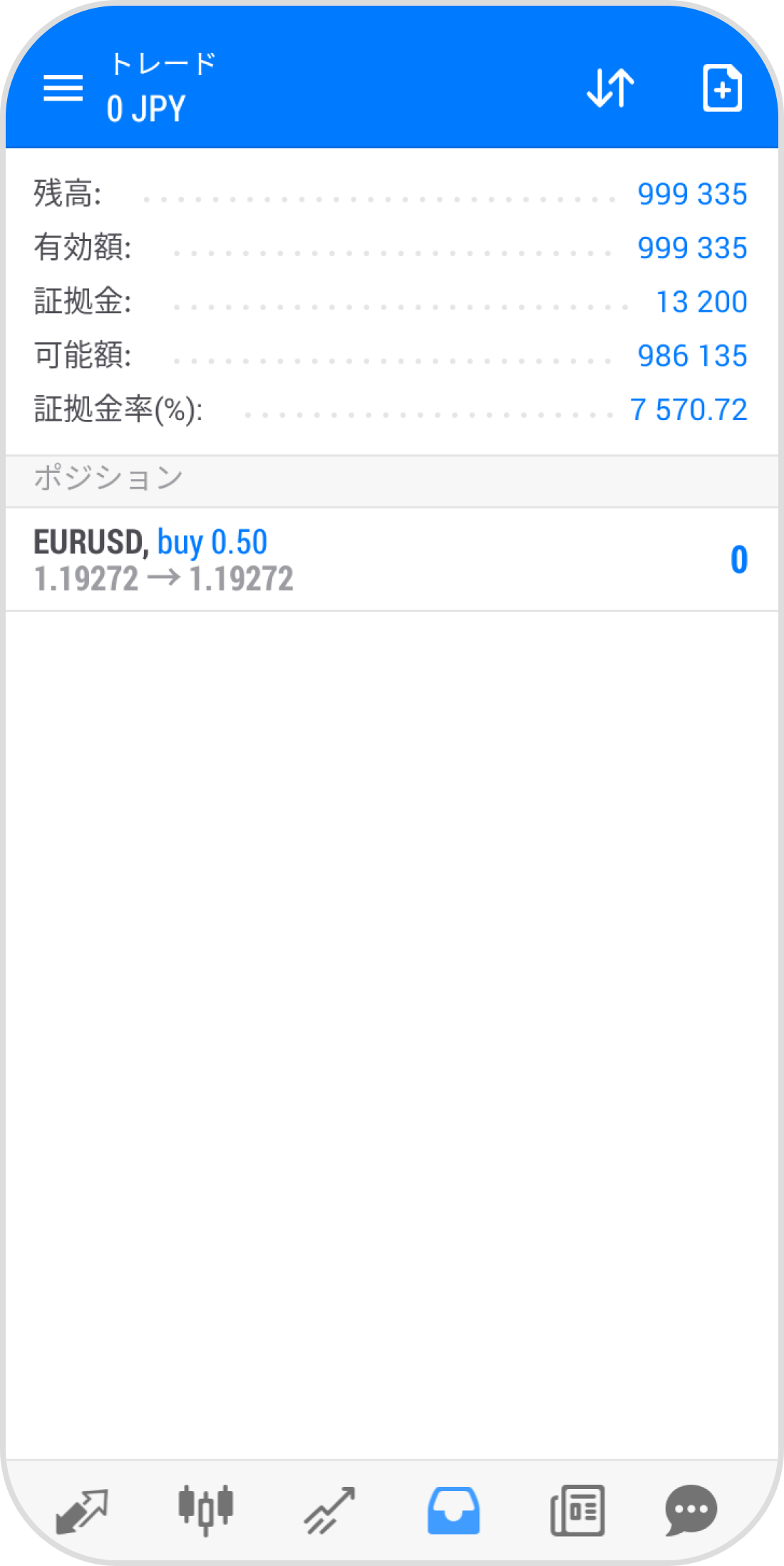
Task: Tap the sort orders icon
Action: (x=611, y=88)
